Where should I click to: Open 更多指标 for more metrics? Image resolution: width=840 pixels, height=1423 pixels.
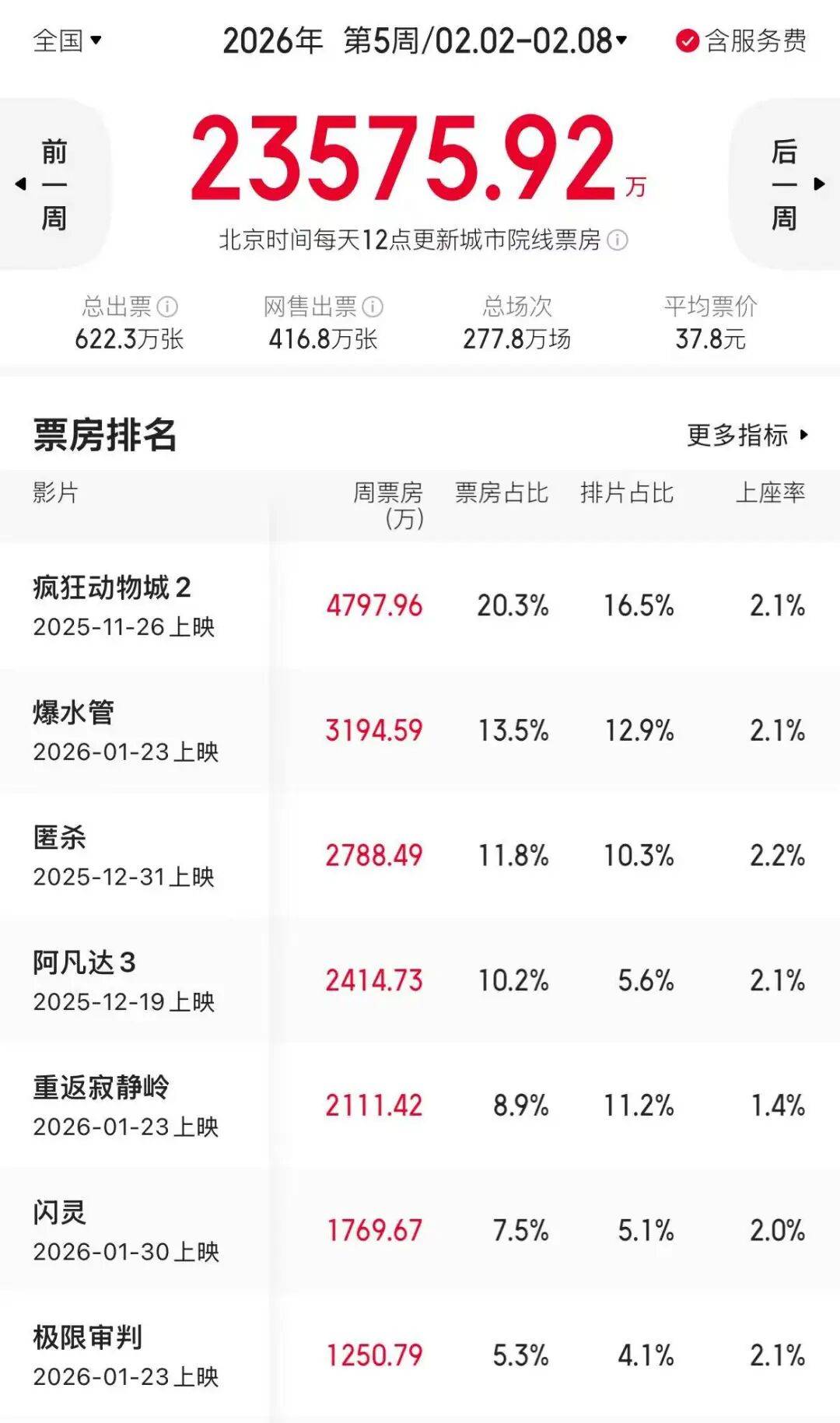[747, 435]
